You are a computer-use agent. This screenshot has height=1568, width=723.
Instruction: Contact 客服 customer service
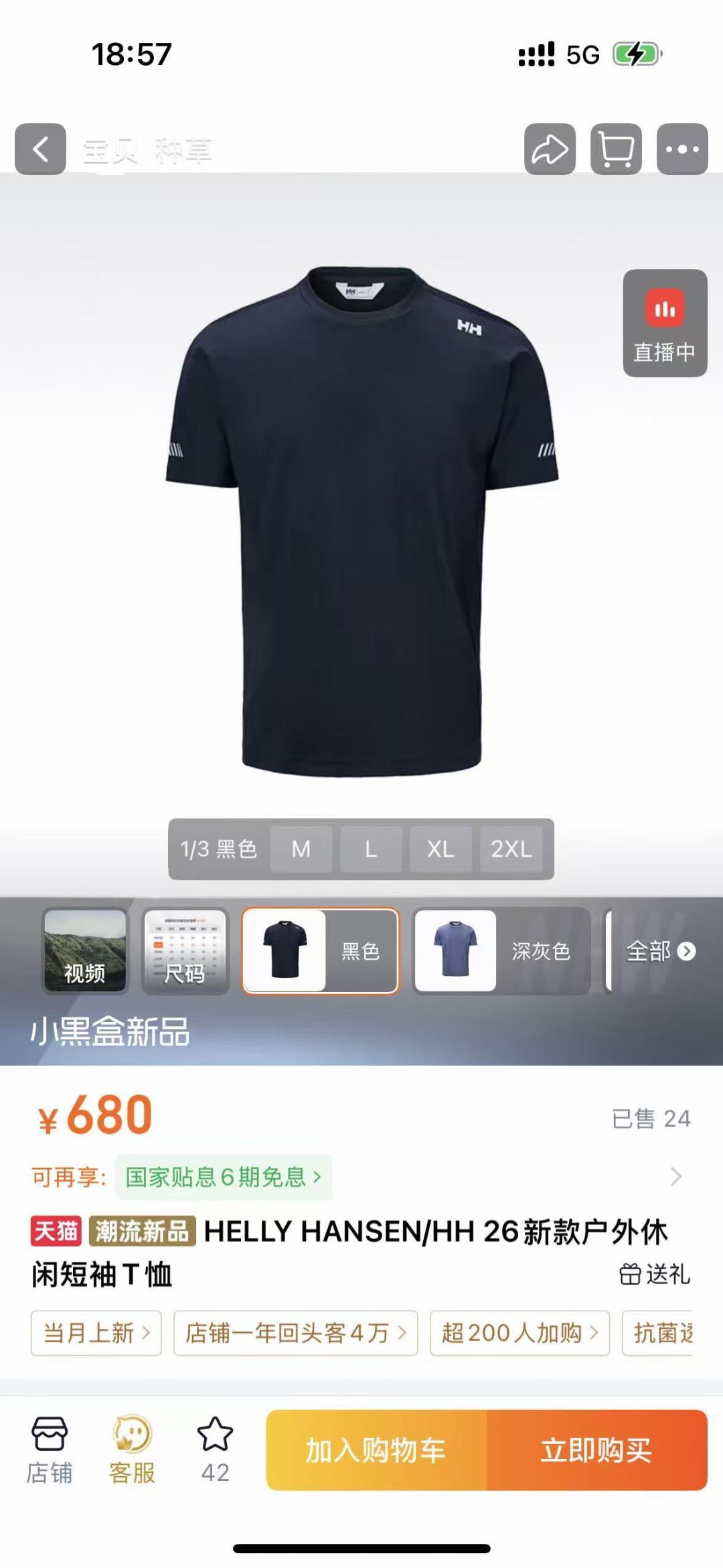[132, 1450]
